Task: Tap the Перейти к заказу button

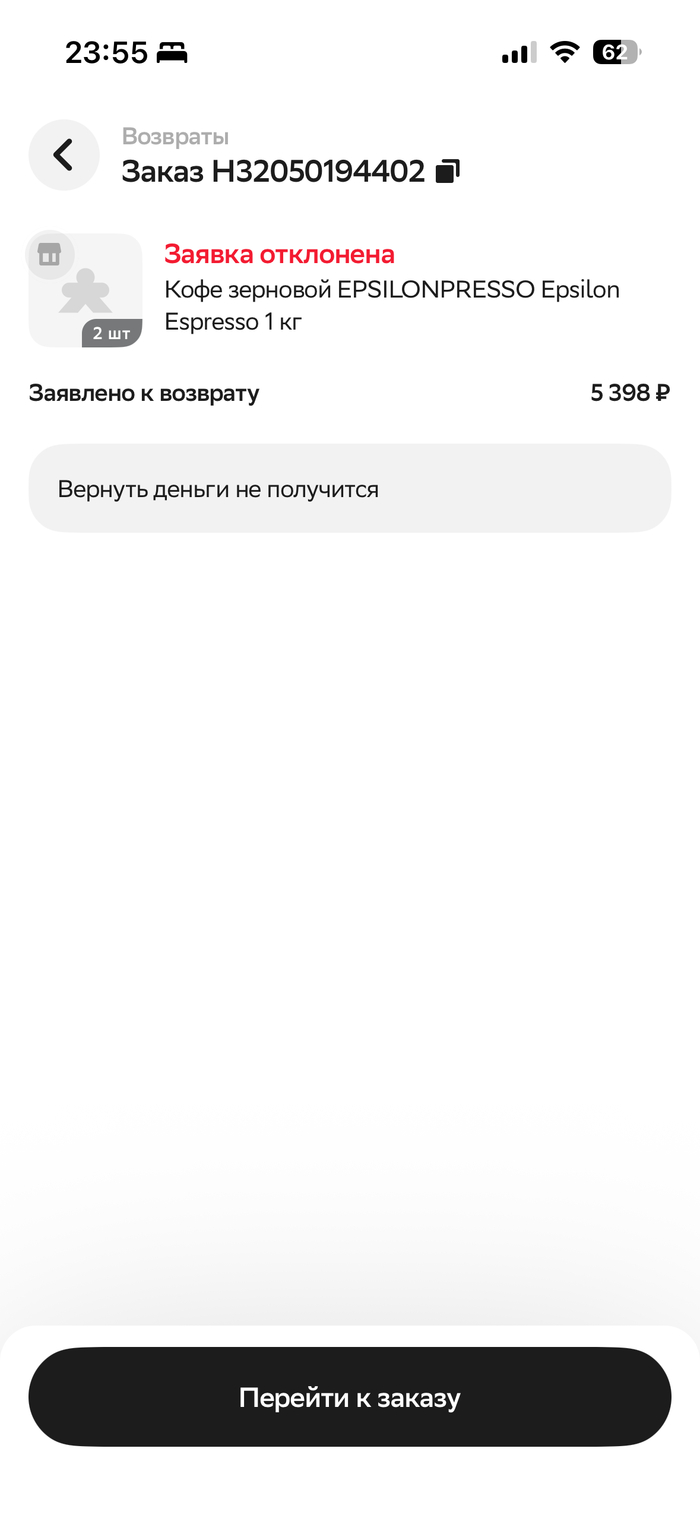Action: tap(350, 1397)
